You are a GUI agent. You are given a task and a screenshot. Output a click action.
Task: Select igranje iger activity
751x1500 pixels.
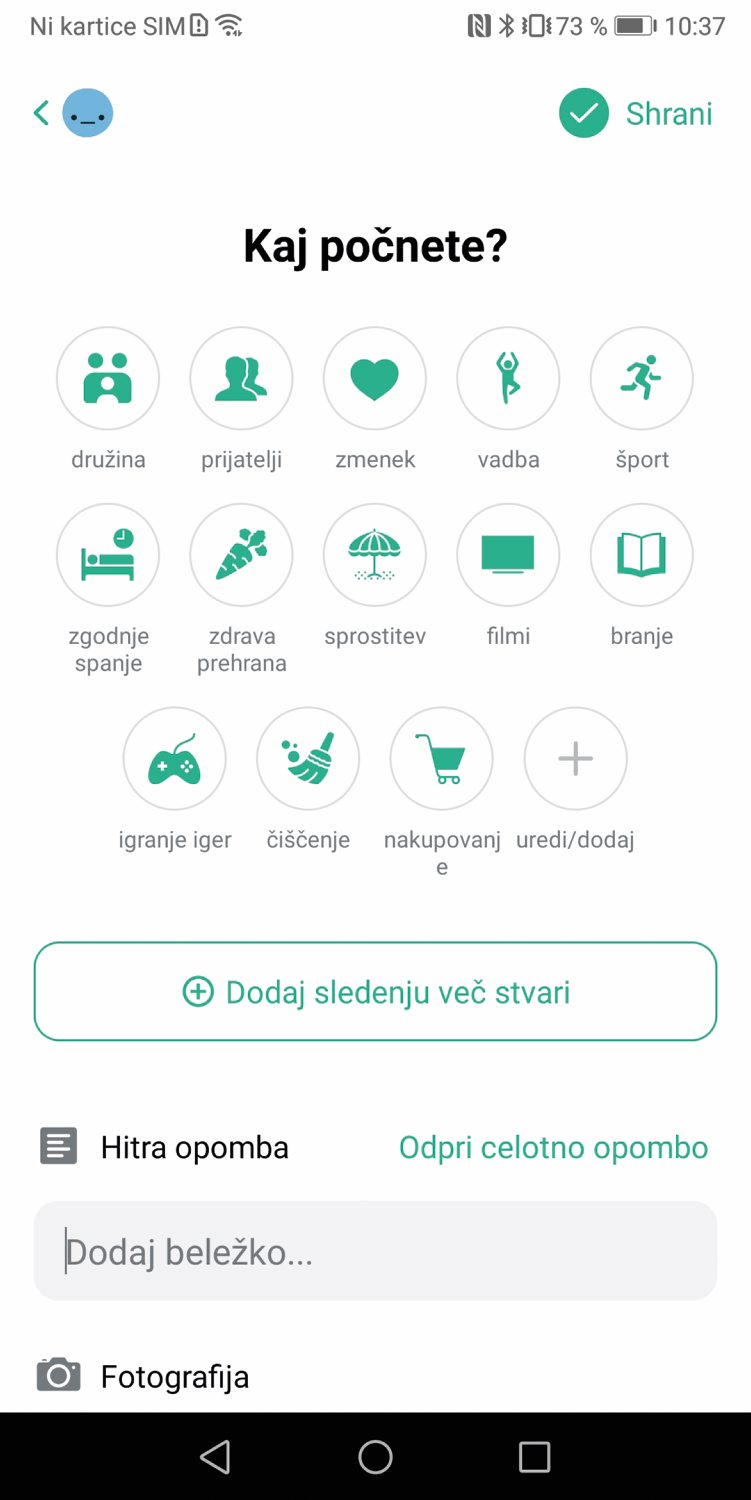(x=175, y=759)
